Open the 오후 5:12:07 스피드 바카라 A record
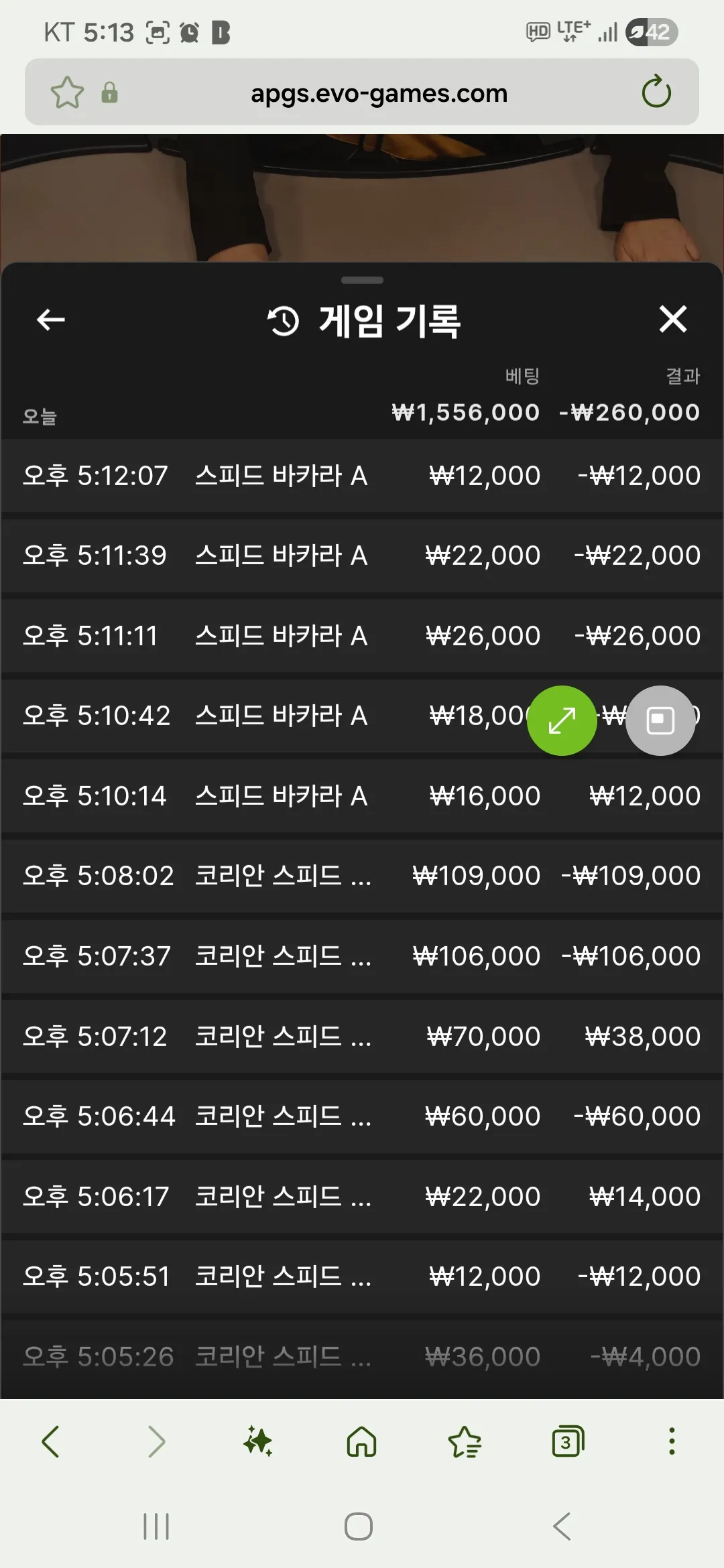724x1568 pixels. (362, 476)
